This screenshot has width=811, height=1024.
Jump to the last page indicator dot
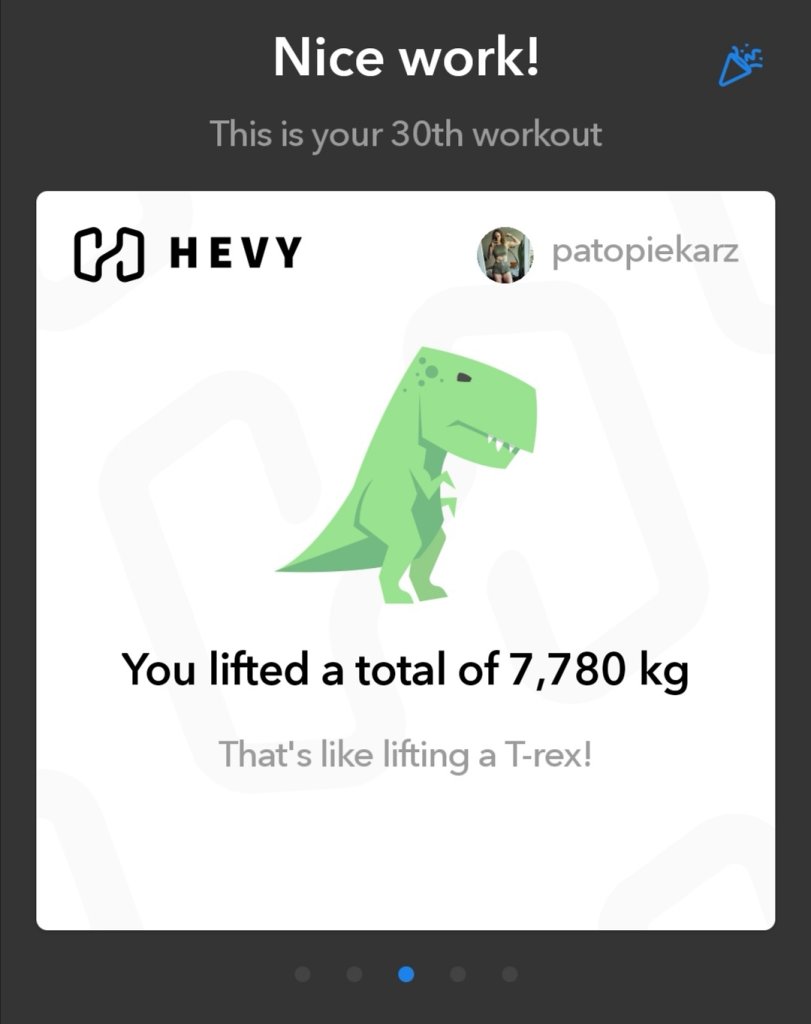[x=509, y=974]
